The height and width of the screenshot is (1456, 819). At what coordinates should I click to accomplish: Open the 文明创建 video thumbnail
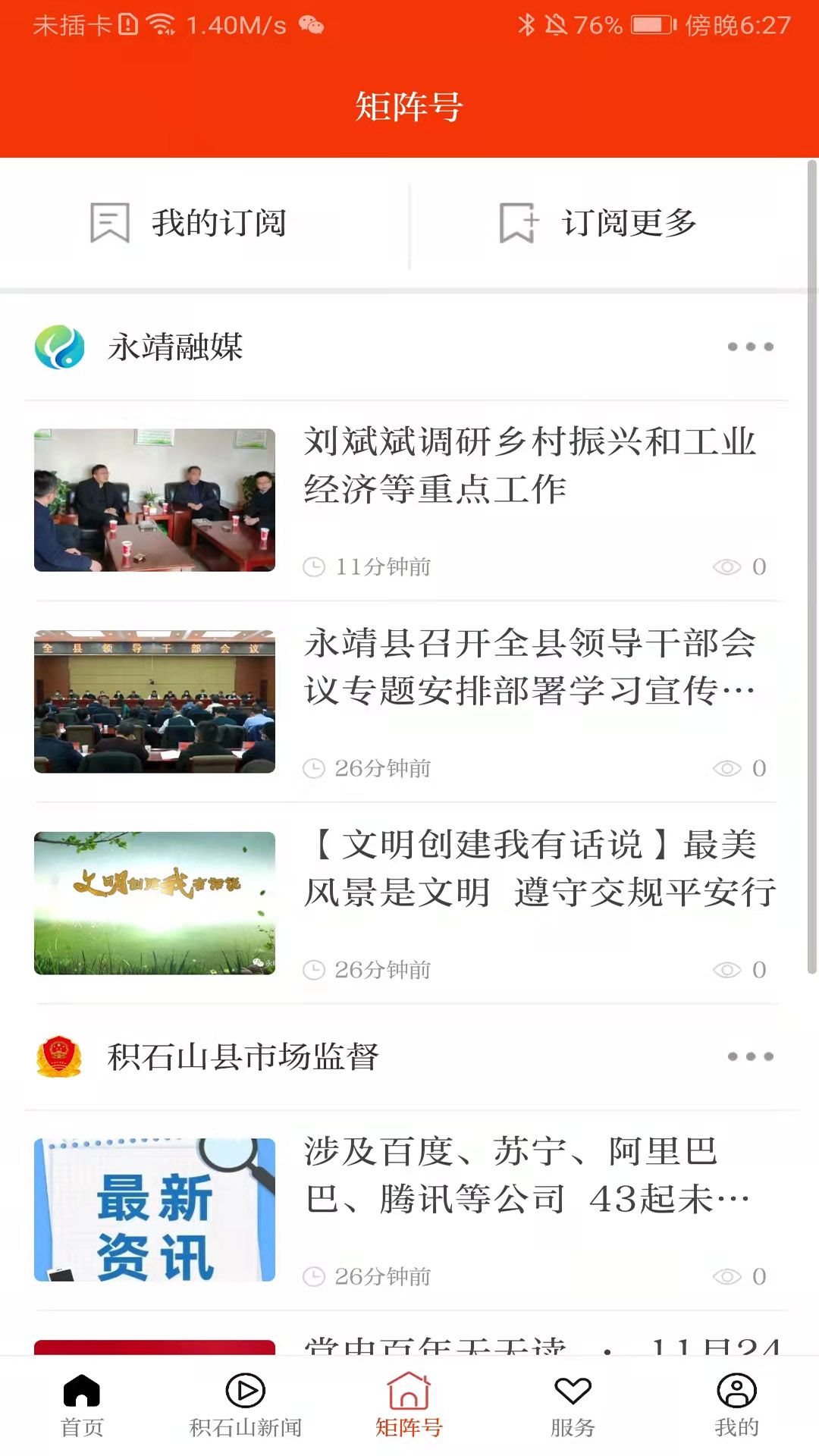(x=154, y=902)
